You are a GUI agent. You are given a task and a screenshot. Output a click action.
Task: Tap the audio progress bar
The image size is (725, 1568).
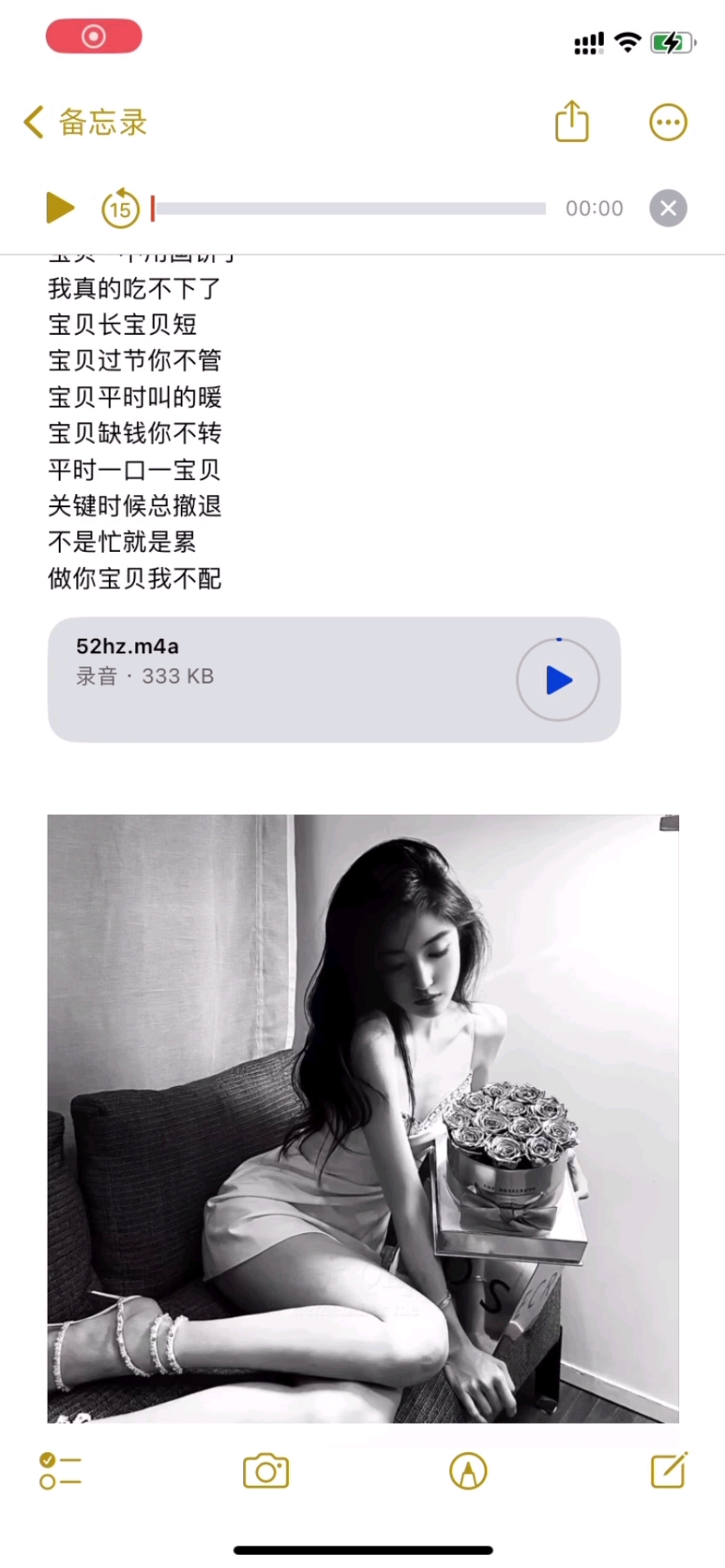click(x=350, y=209)
